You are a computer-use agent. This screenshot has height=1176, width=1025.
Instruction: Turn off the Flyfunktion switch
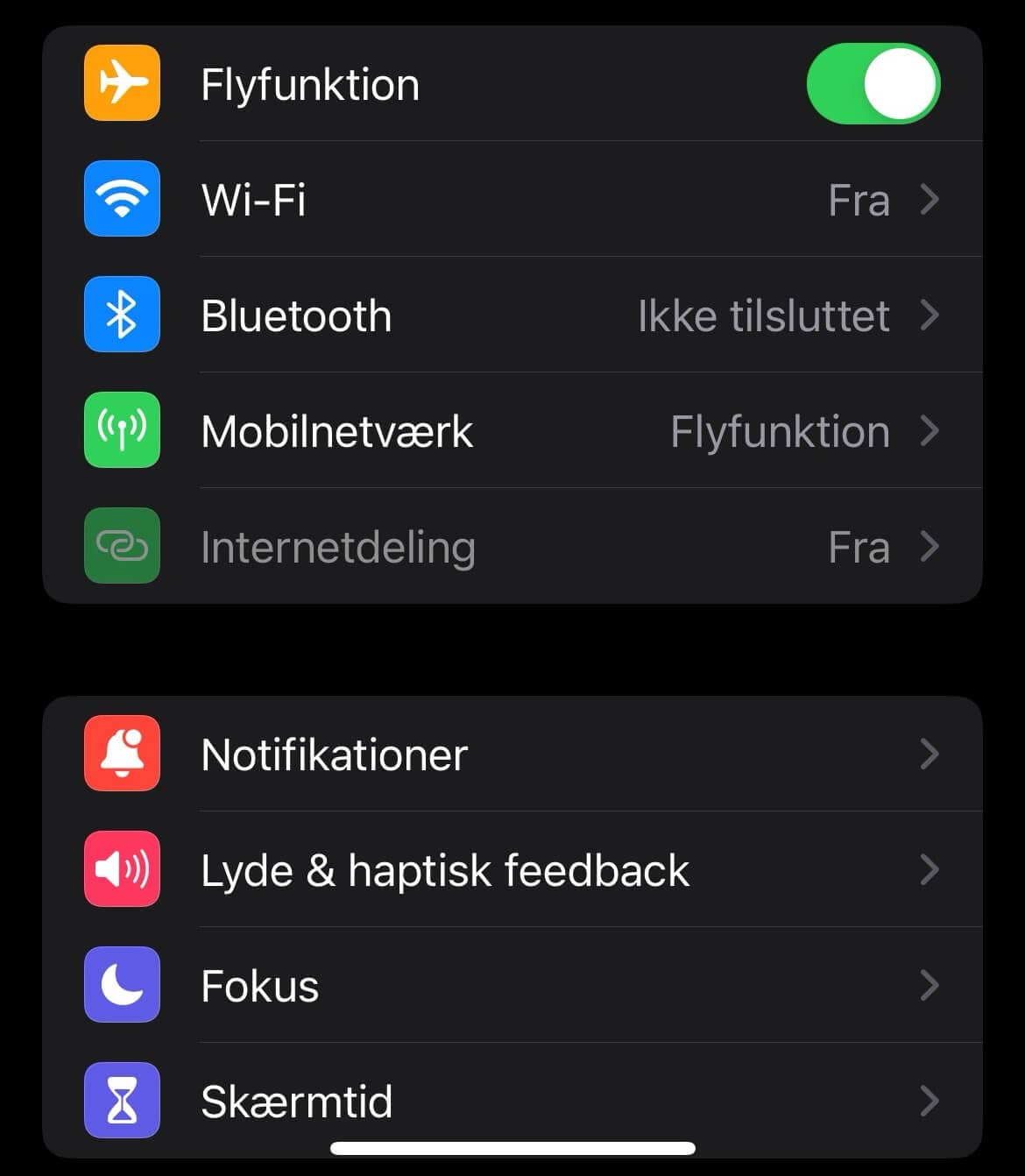point(873,84)
